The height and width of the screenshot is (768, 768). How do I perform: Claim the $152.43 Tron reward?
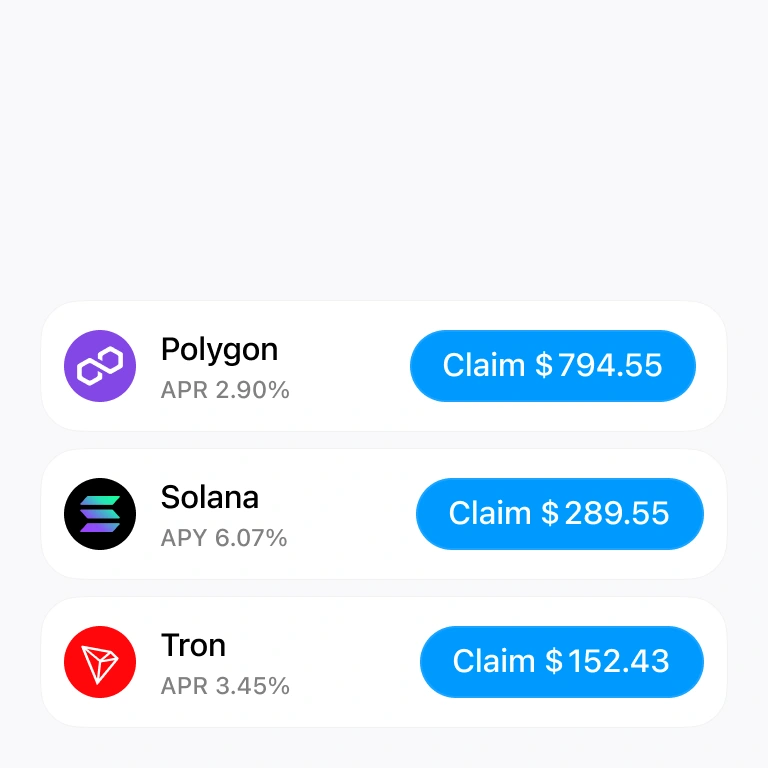tap(561, 662)
